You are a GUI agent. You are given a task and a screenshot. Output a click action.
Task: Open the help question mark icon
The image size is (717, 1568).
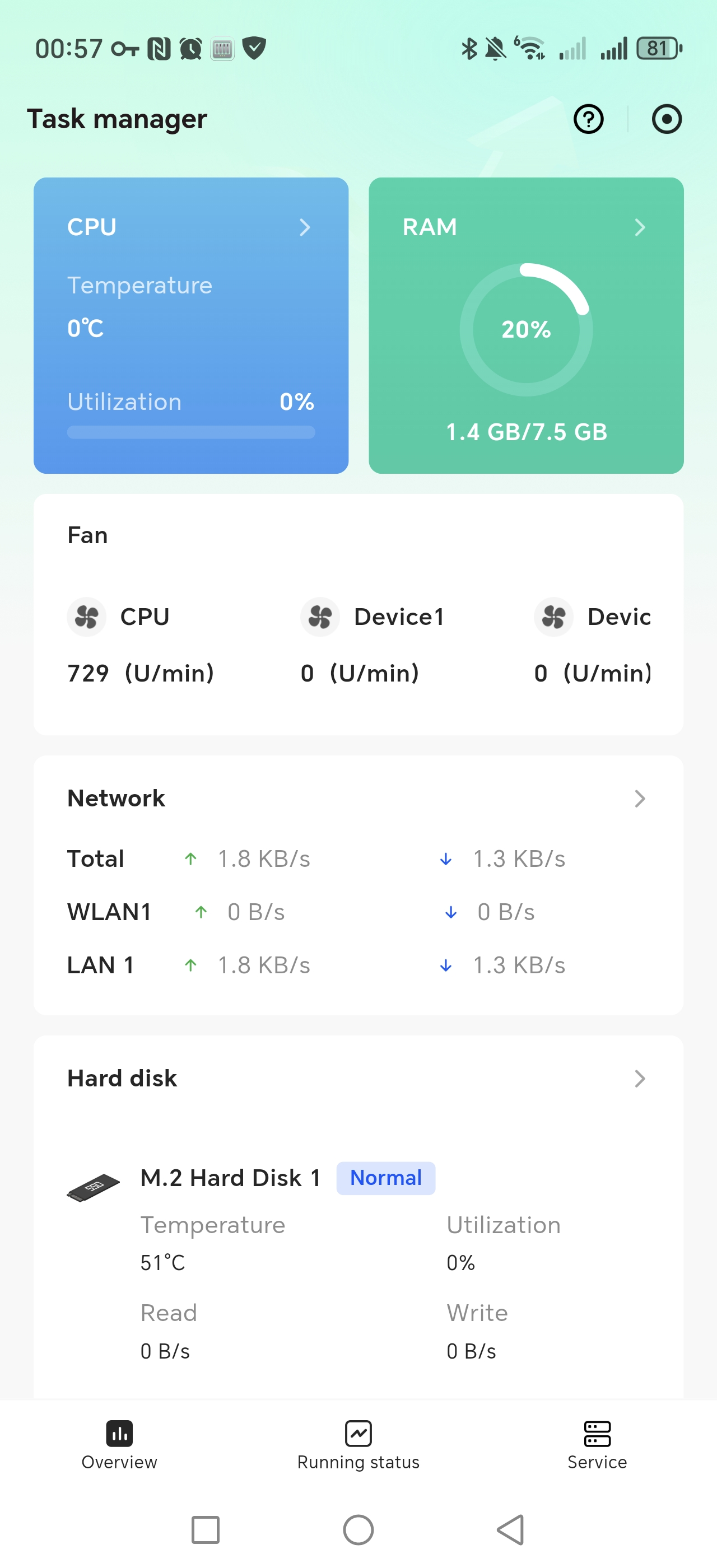tap(588, 119)
